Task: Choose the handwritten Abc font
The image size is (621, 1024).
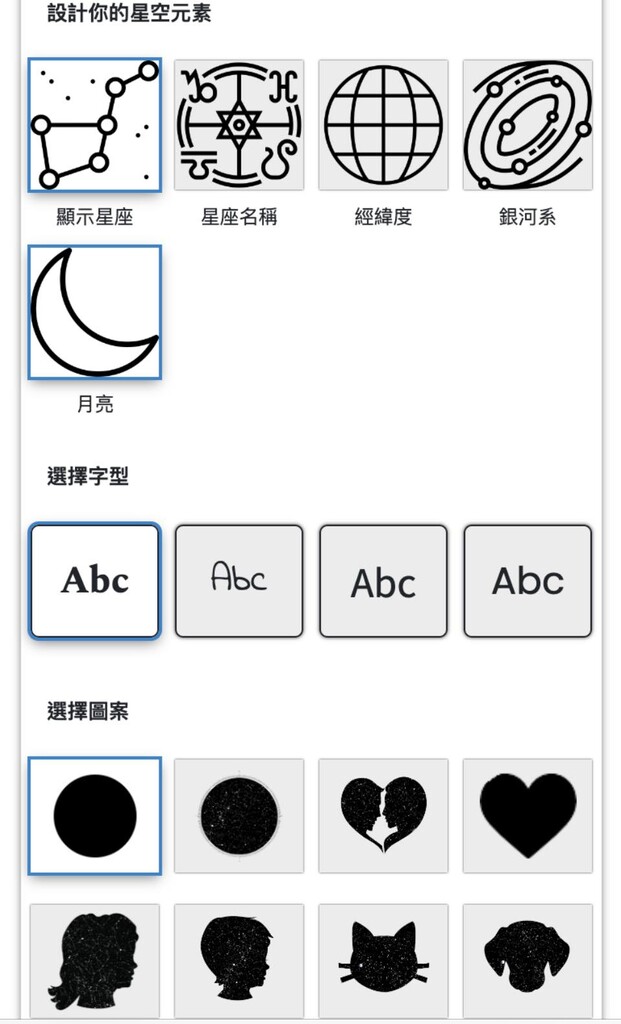Action: (239, 580)
